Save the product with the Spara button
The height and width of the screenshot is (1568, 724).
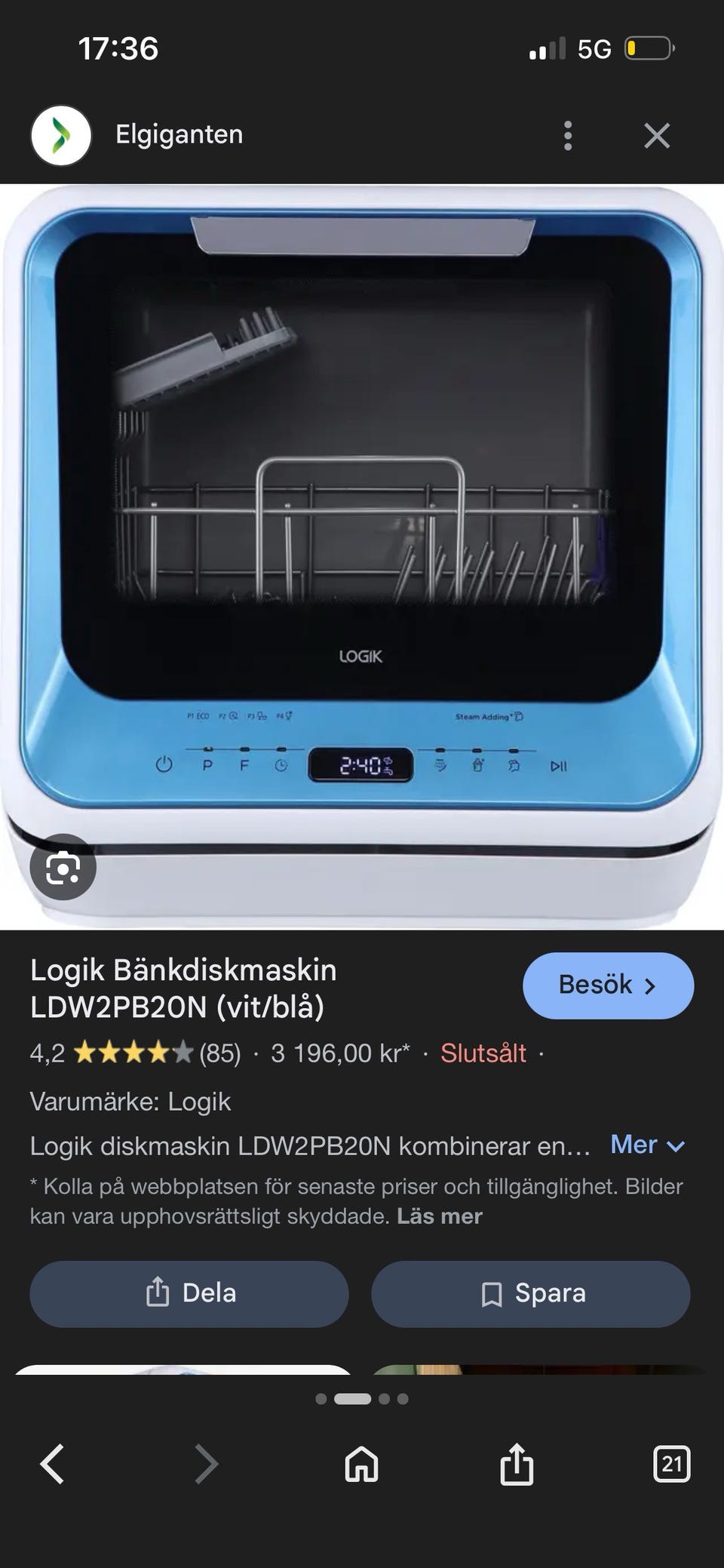pyautogui.click(x=530, y=1293)
